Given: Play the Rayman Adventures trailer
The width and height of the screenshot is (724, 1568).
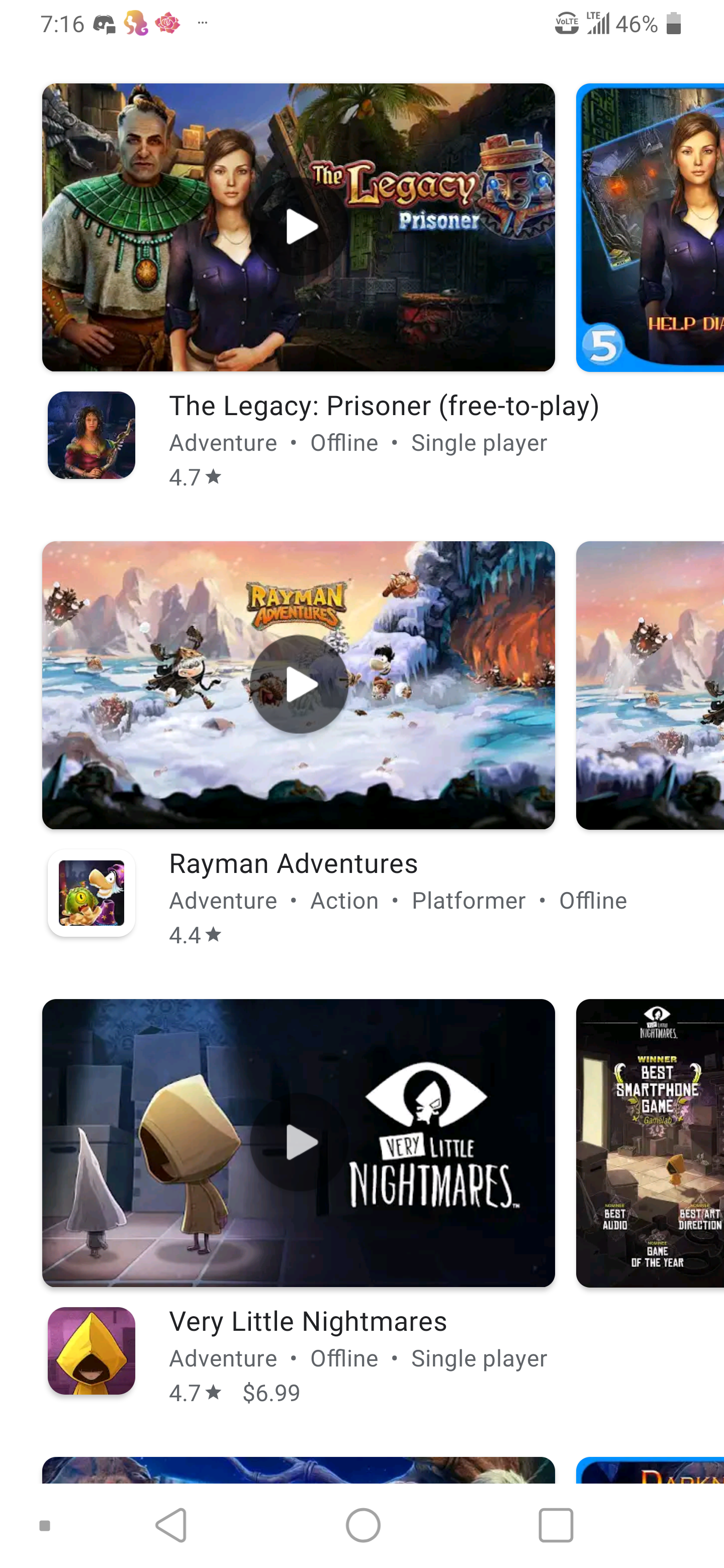Looking at the screenshot, I should 298,685.
